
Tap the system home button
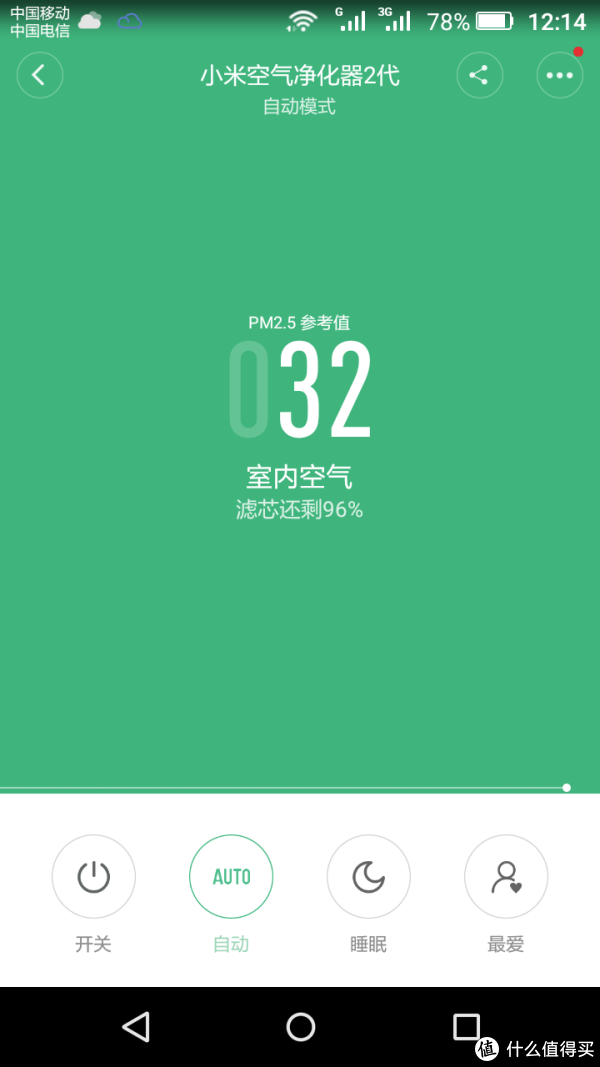click(x=301, y=1026)
